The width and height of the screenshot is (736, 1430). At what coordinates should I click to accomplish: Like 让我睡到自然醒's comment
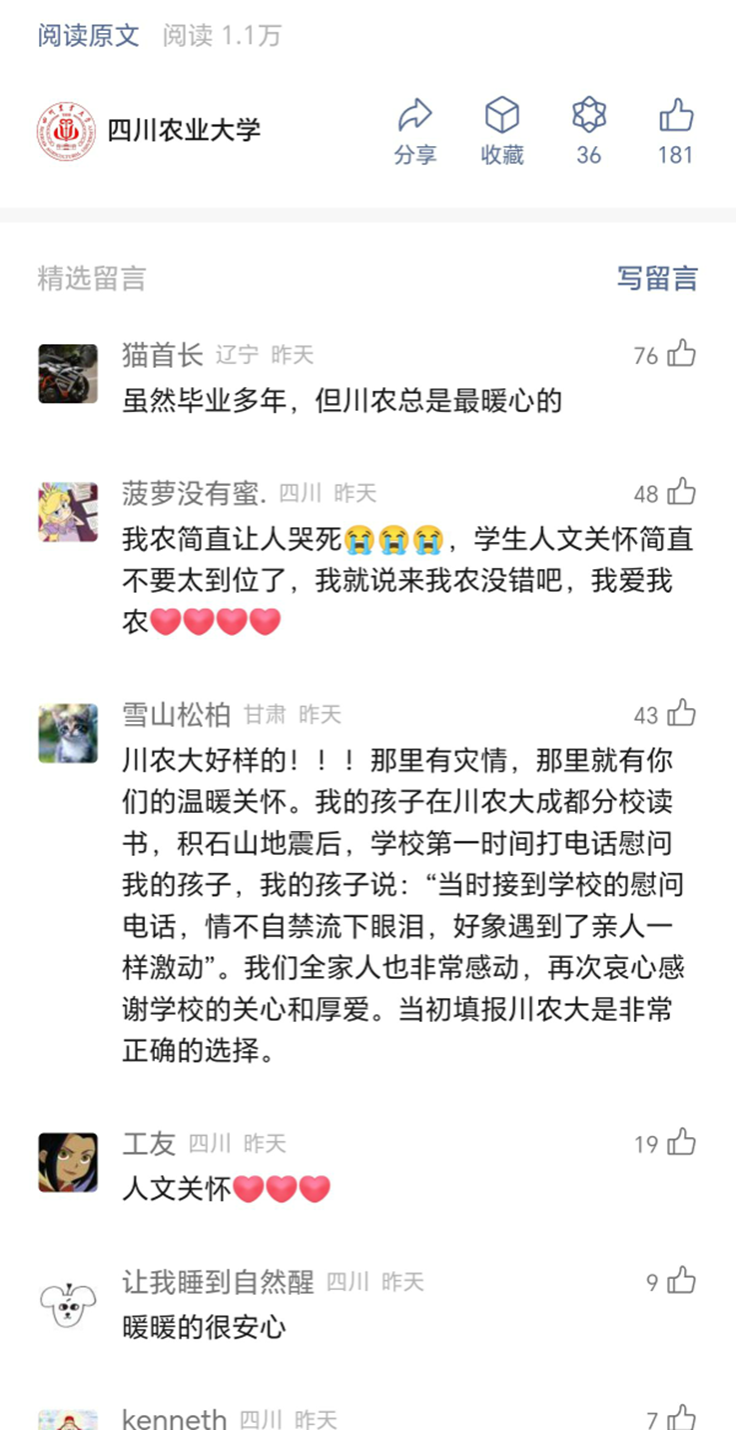[681, 1281]
